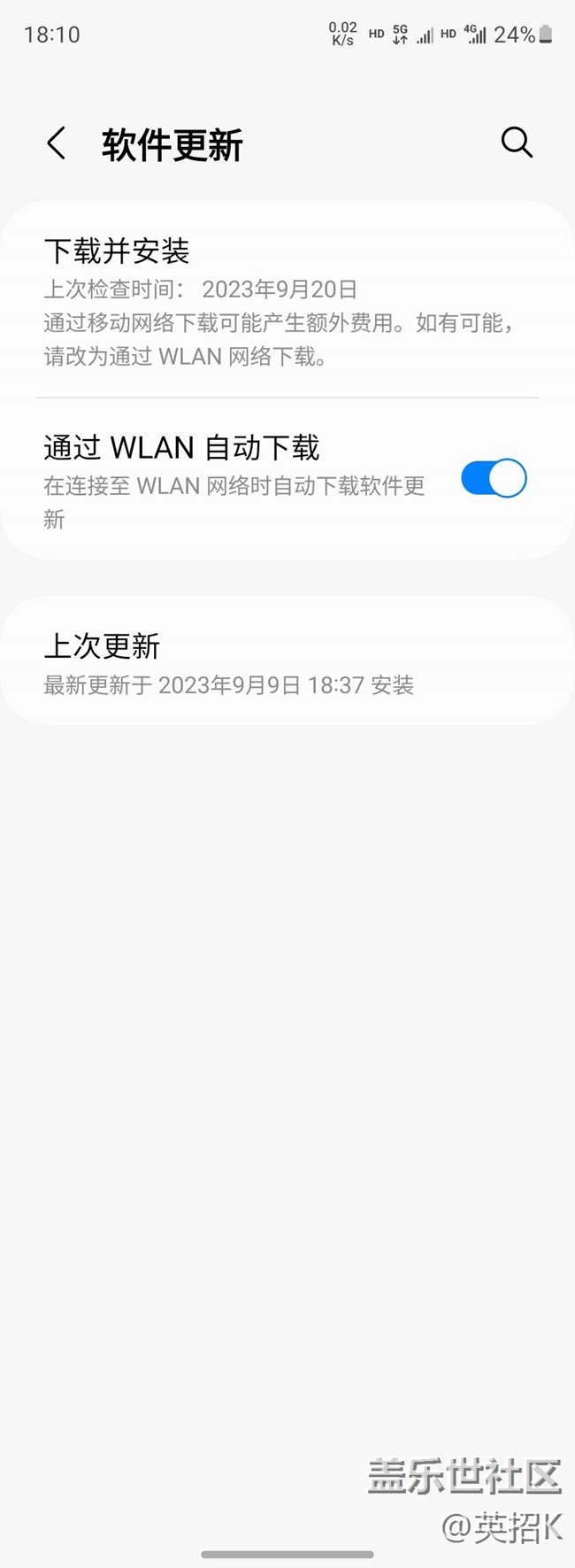This screenshot has width=575, height=1568.
Task: Open the search magnifier icon
Action: pos(517,142)
